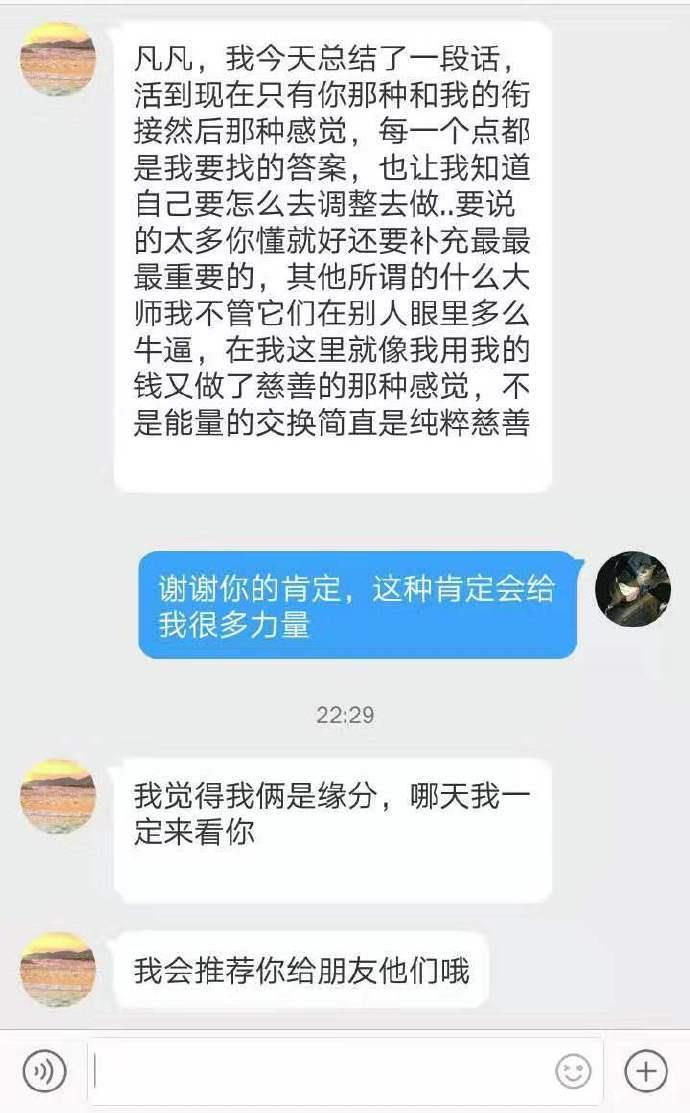Screen dimensions: 690x1113
Task: Switch to voice message input
Action: [x=44, y=1071]
